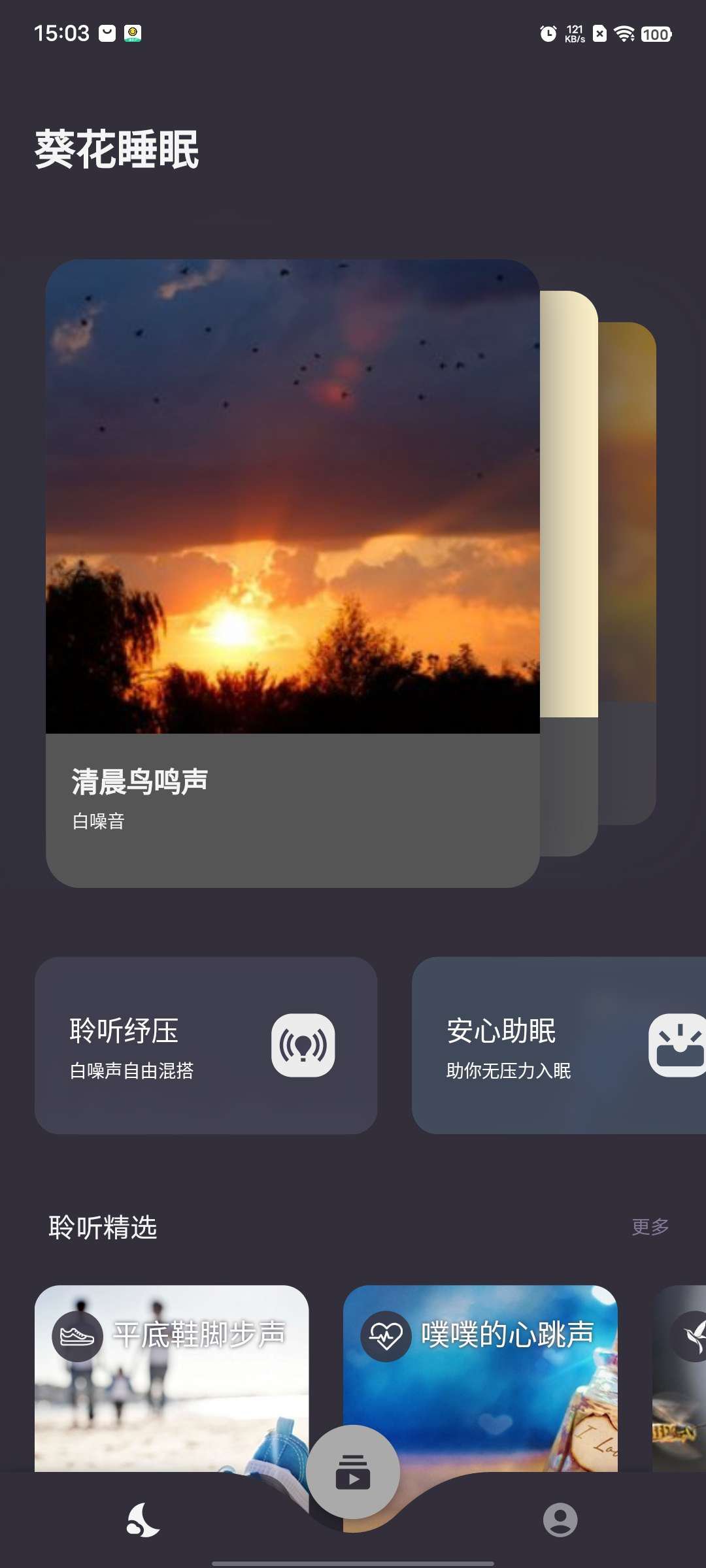Open the 清晨鸟鸣声 white noise card

coord(292,573)
